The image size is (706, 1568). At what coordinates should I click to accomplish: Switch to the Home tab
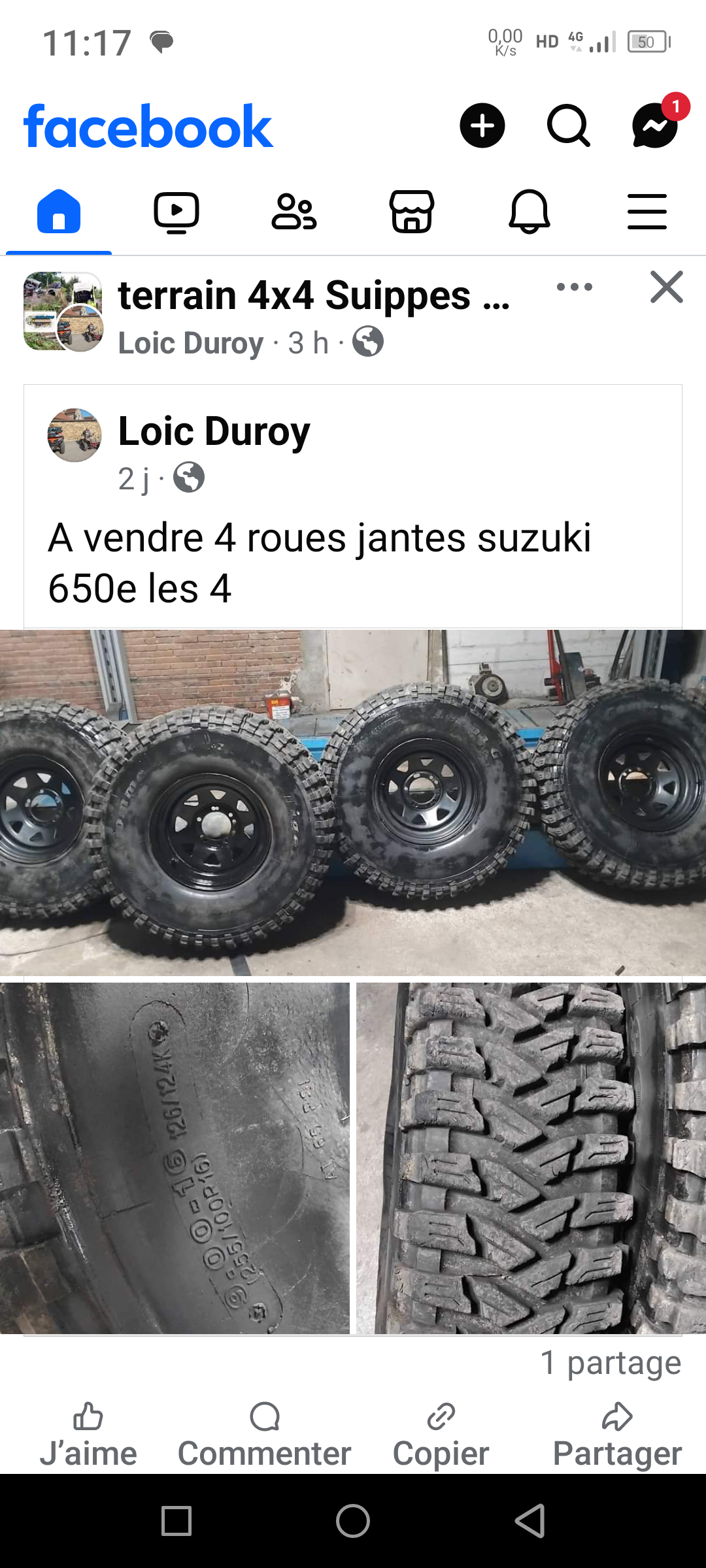pyautogui.click(x=59, y=212)
